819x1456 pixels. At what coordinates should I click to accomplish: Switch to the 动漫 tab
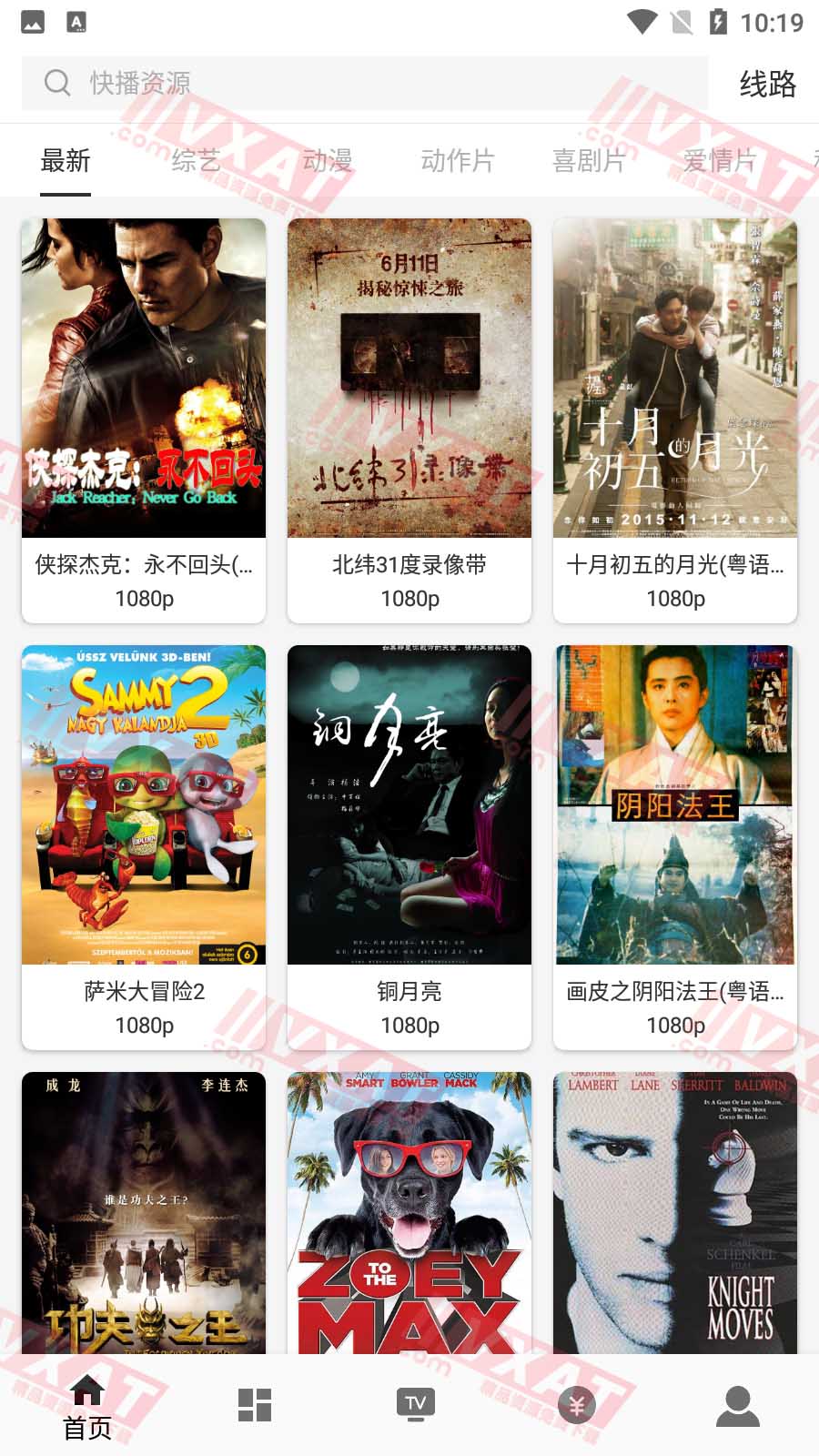[x=329, y=160]
